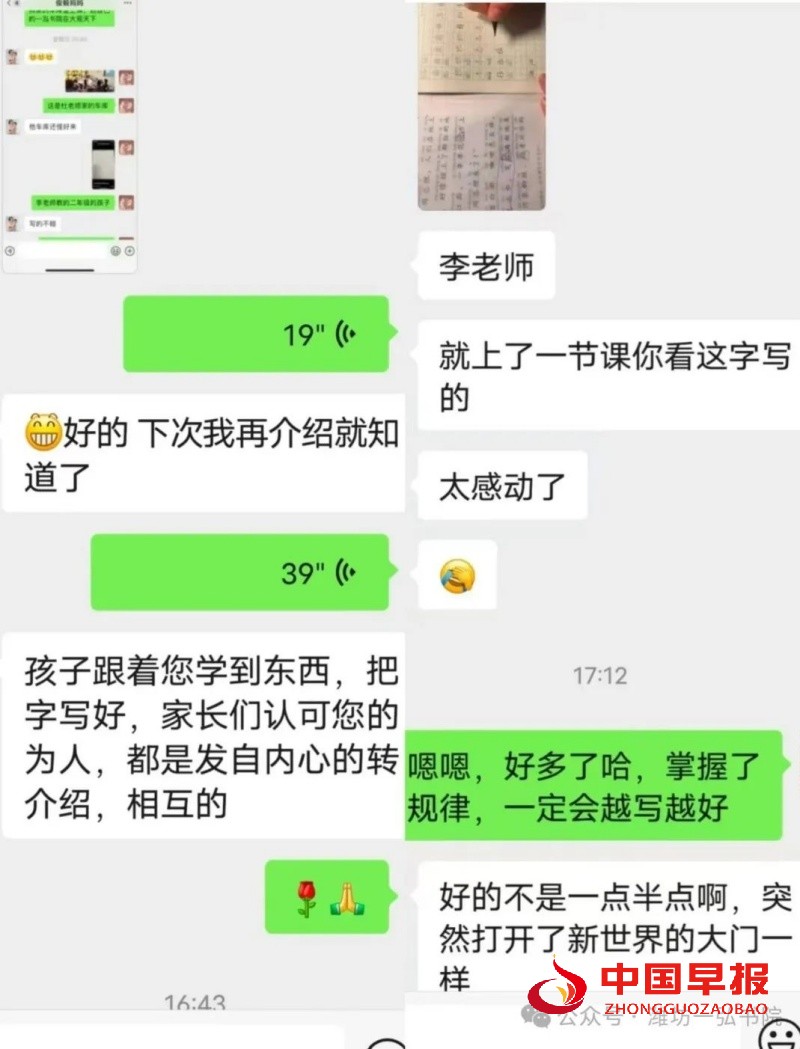Screen dimensions: 800x1049
Task: Tap the contact avatar beside "写的不错" message
Action: point(11,221)
